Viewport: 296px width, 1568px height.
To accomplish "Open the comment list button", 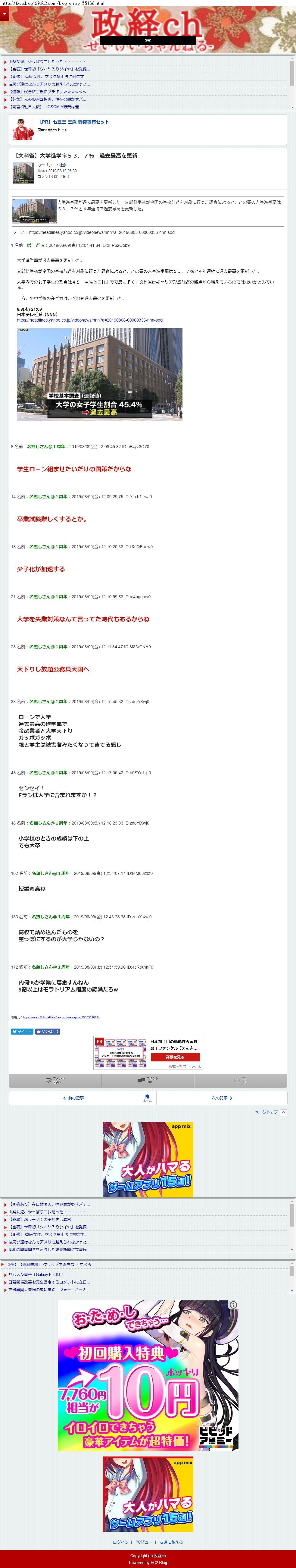I will 148,1080.
